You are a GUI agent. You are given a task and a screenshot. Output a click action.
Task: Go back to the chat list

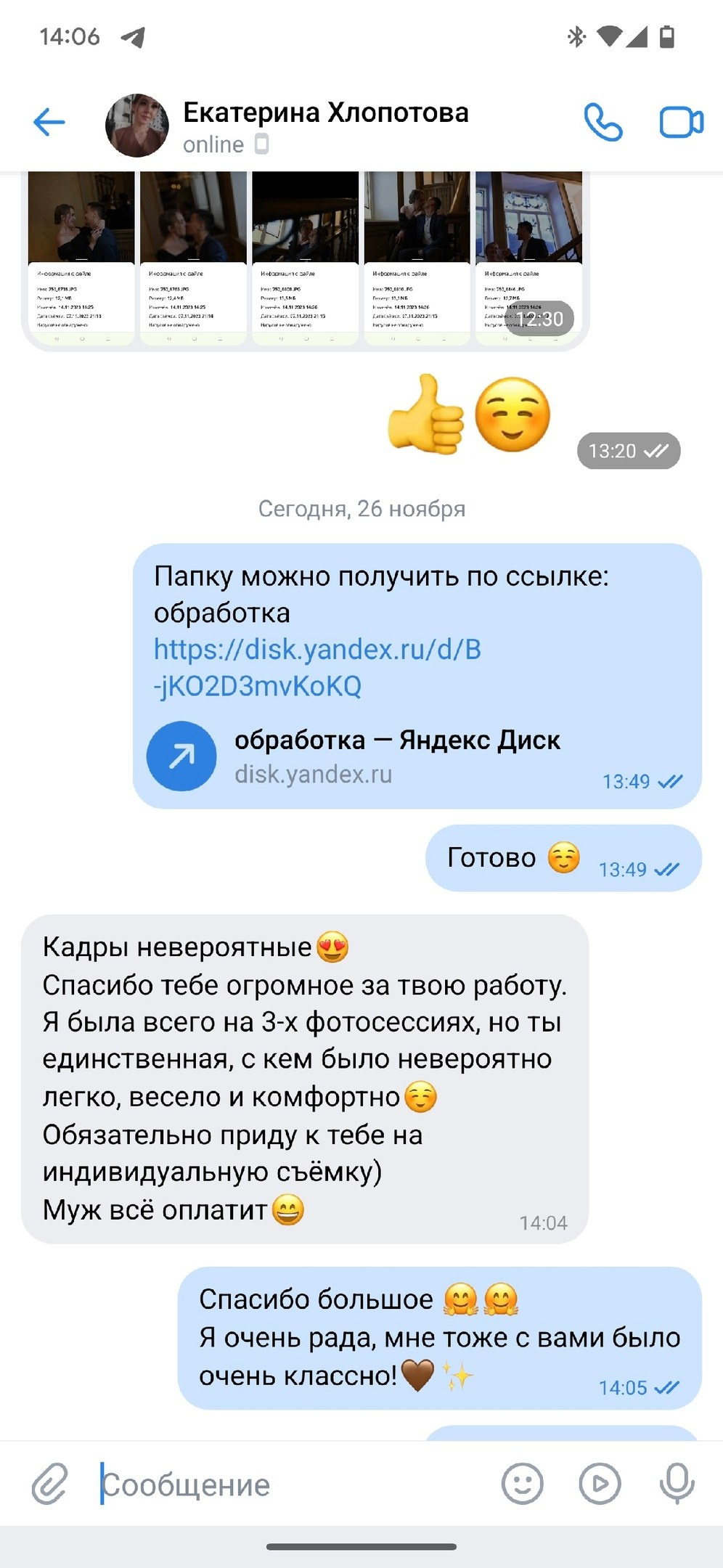49,122
